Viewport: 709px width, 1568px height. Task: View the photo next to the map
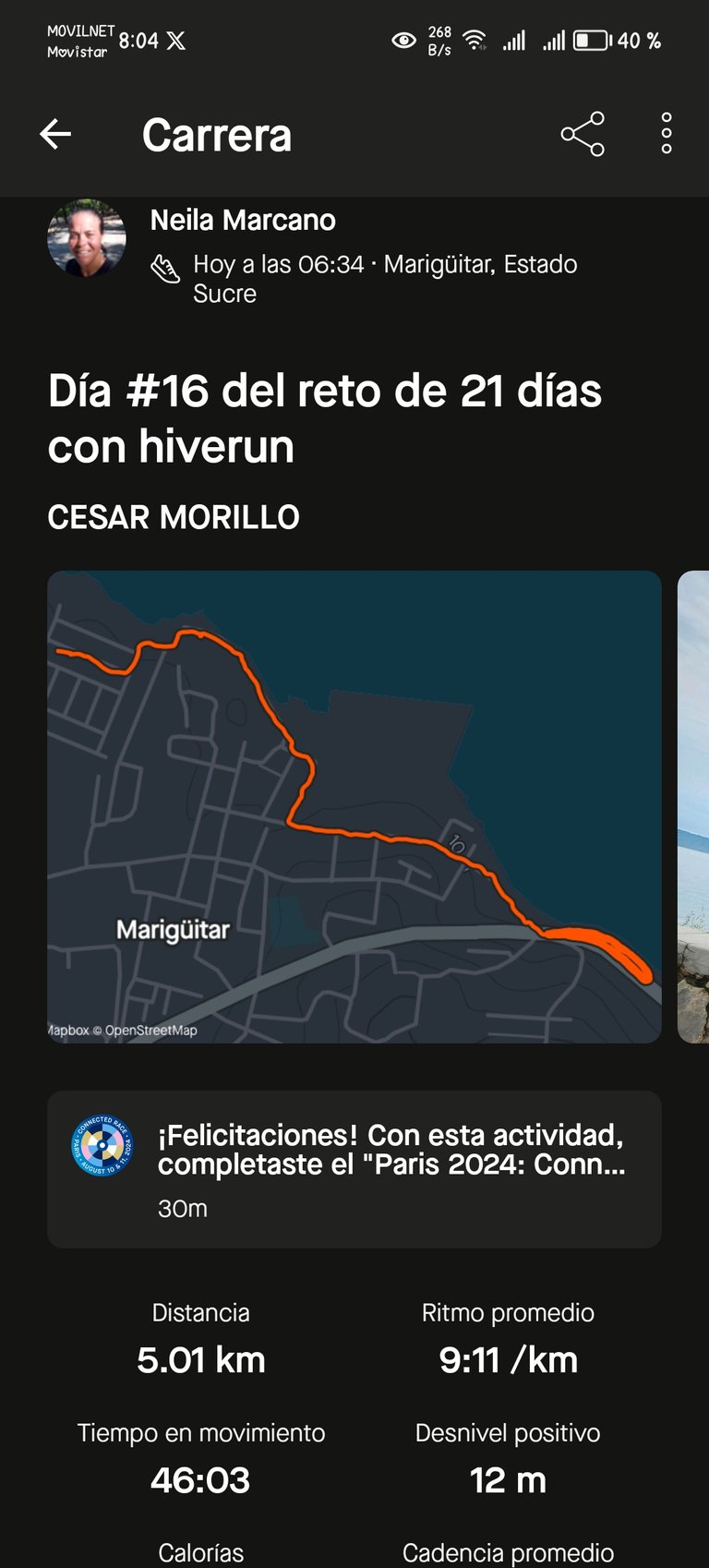point(693,807)
